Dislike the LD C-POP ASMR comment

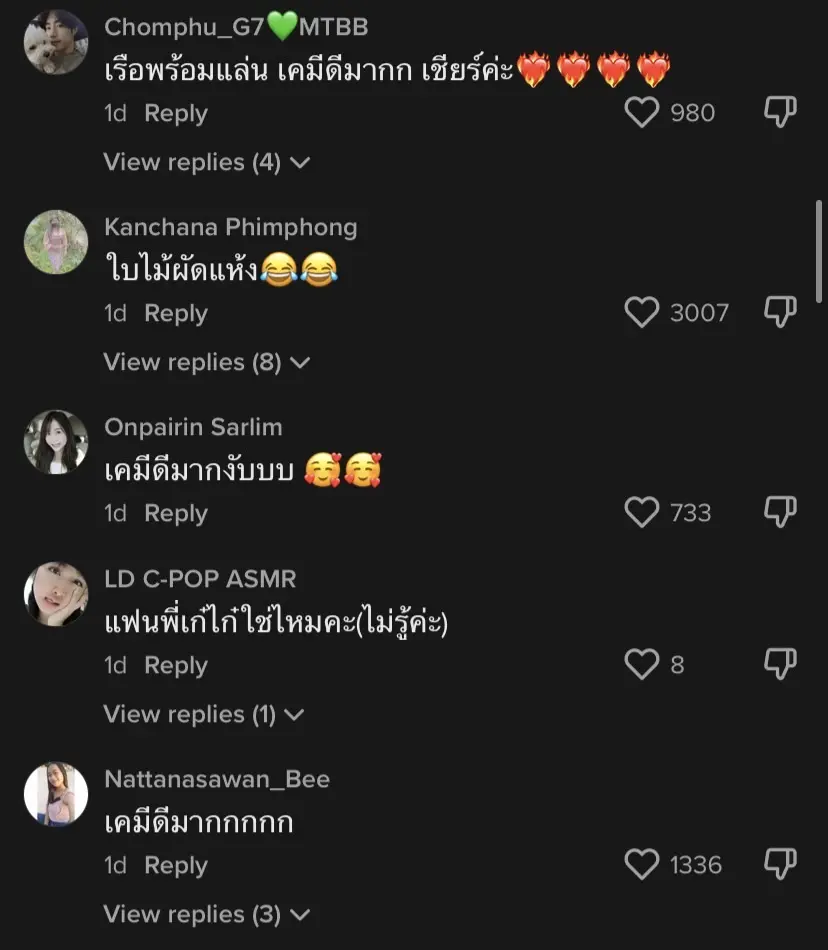(x=780, y=664)
